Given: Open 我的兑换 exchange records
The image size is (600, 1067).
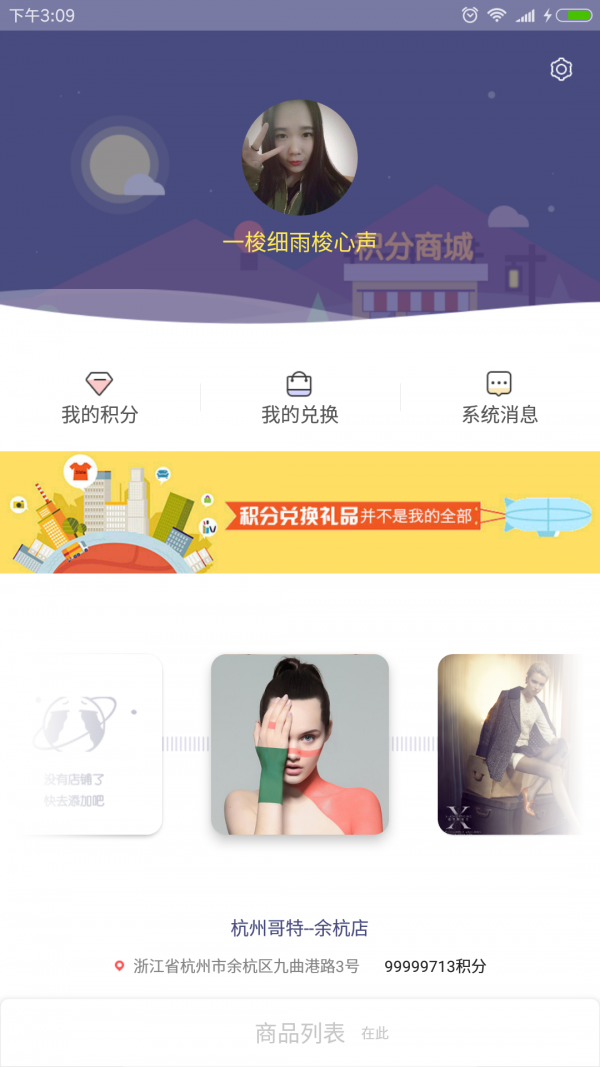Looking at the screenshot, I should (300, 399).
